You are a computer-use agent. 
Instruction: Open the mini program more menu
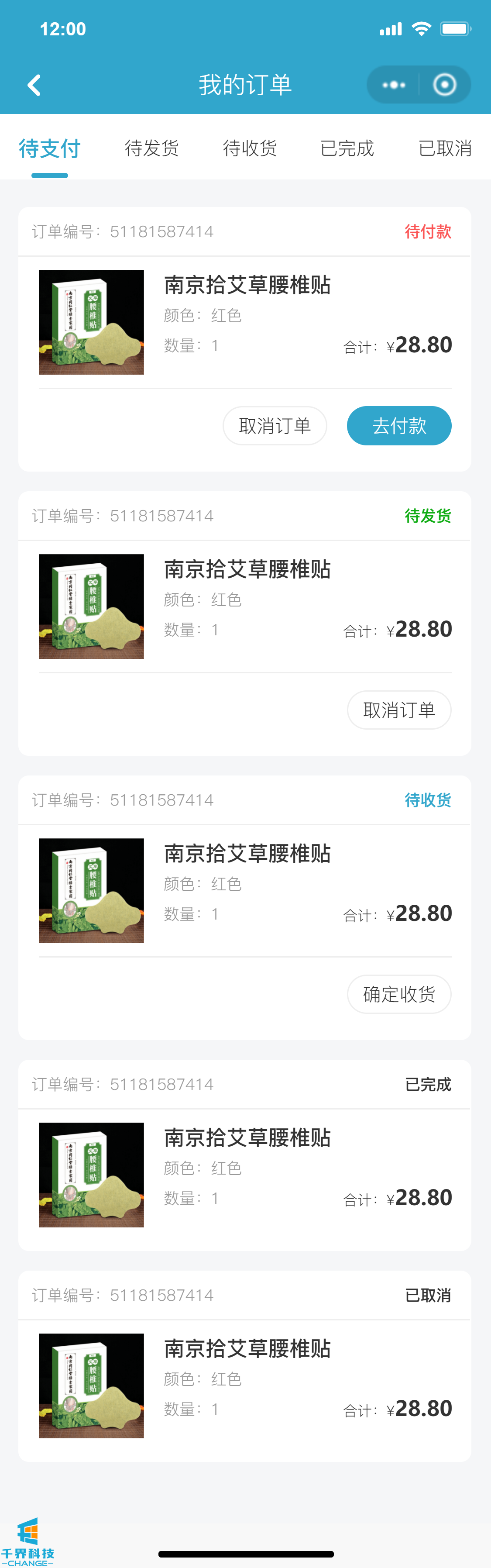tap(394, 85)
